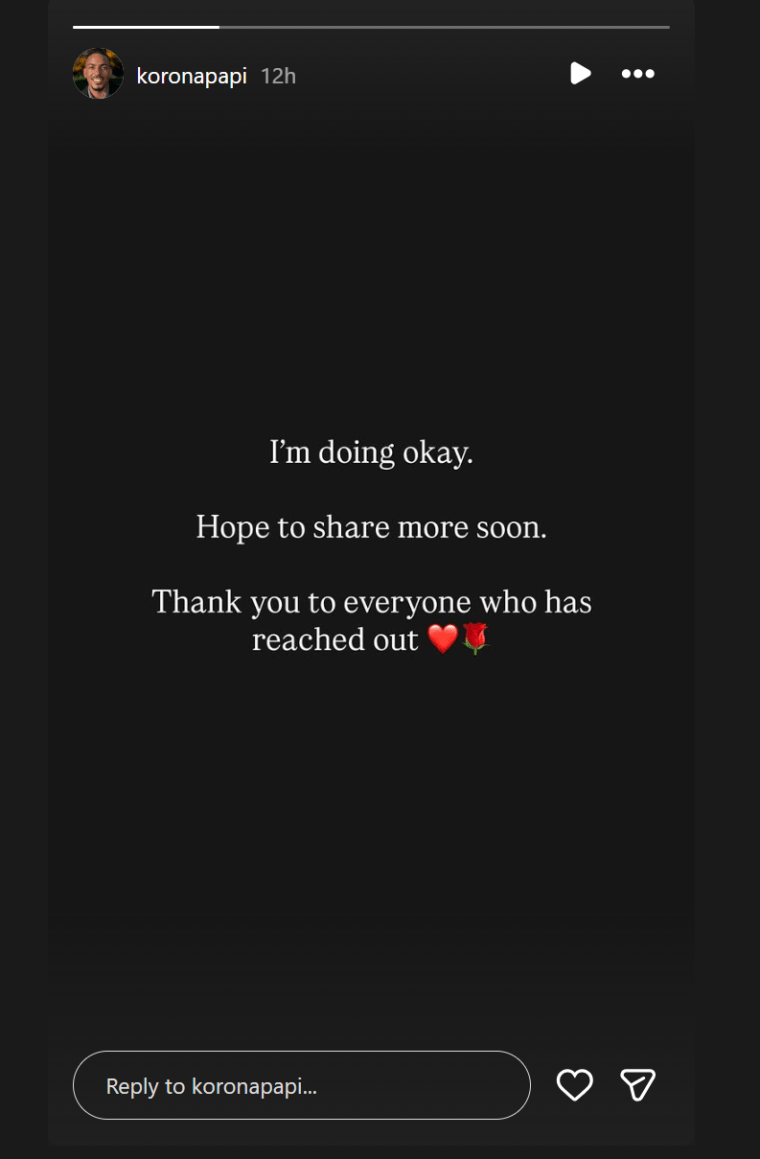Open the story overflow menu
Screen dimensions: 760x1159
(x=637, y=74)
